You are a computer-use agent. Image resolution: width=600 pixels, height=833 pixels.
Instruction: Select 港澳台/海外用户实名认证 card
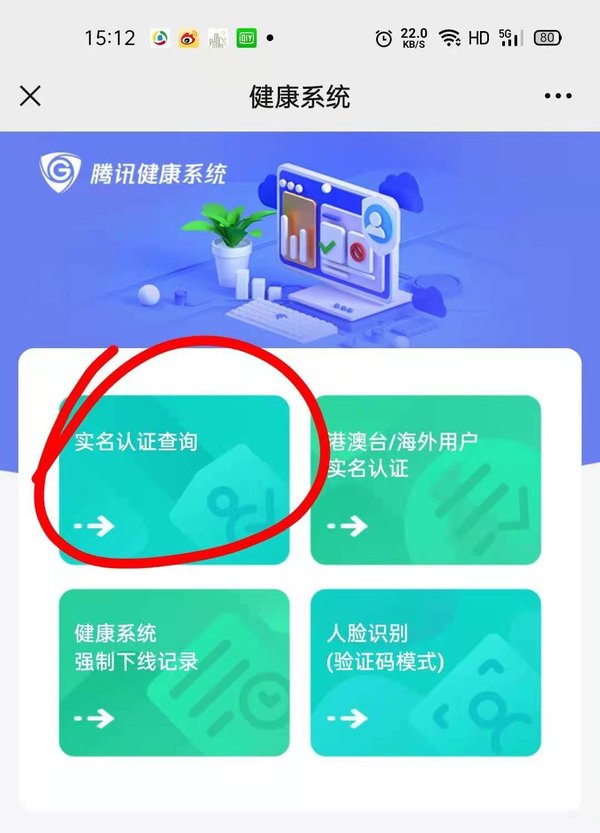tap(425, 480)
